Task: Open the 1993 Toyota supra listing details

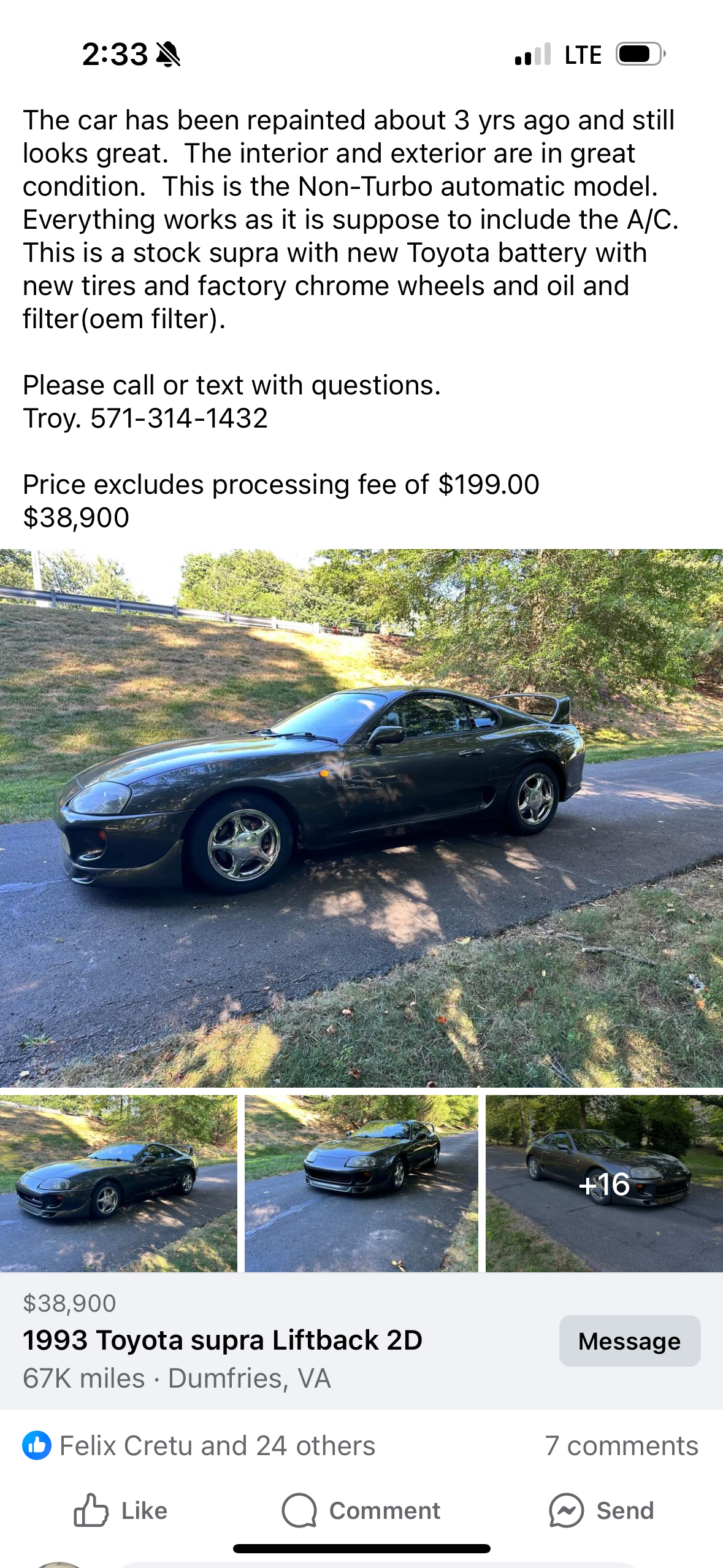Action: pos(223,1340)
